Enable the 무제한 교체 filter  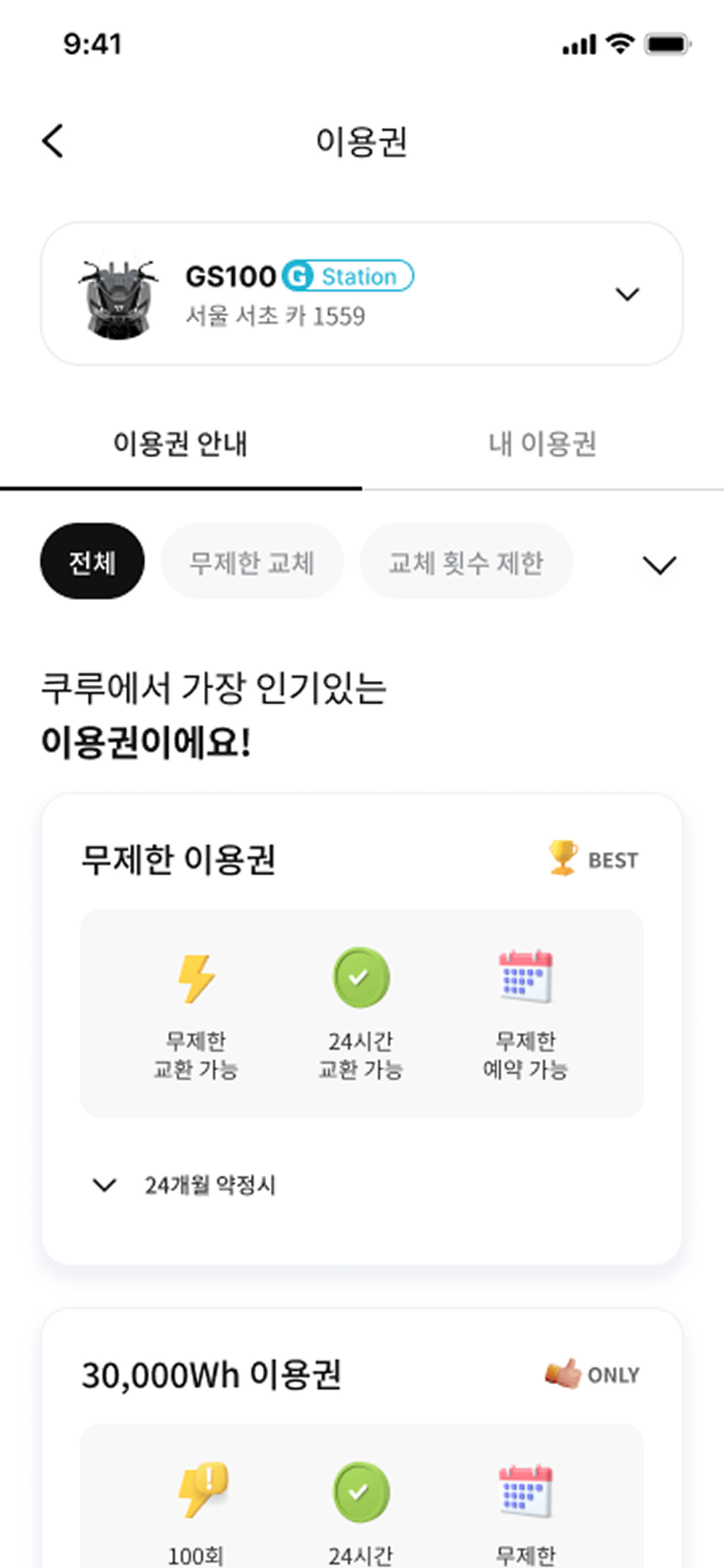tap(253, 561)
